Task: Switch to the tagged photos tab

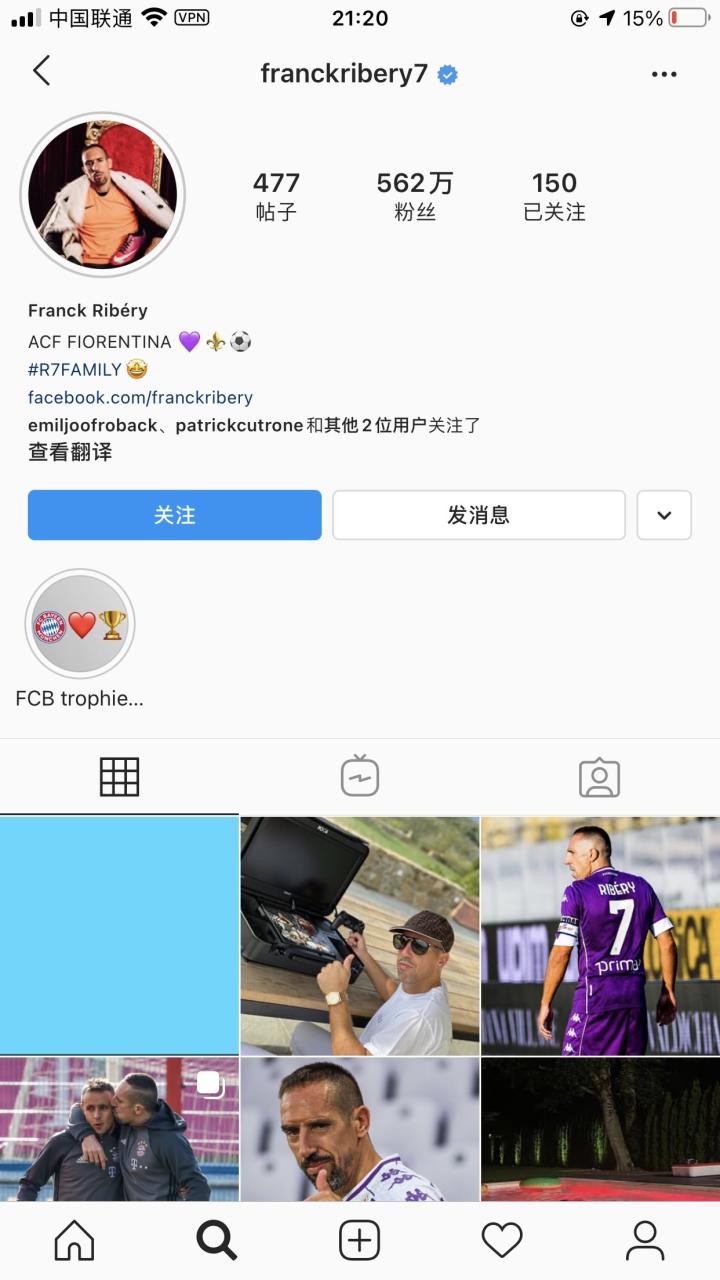Action: (x=599, y=777)
